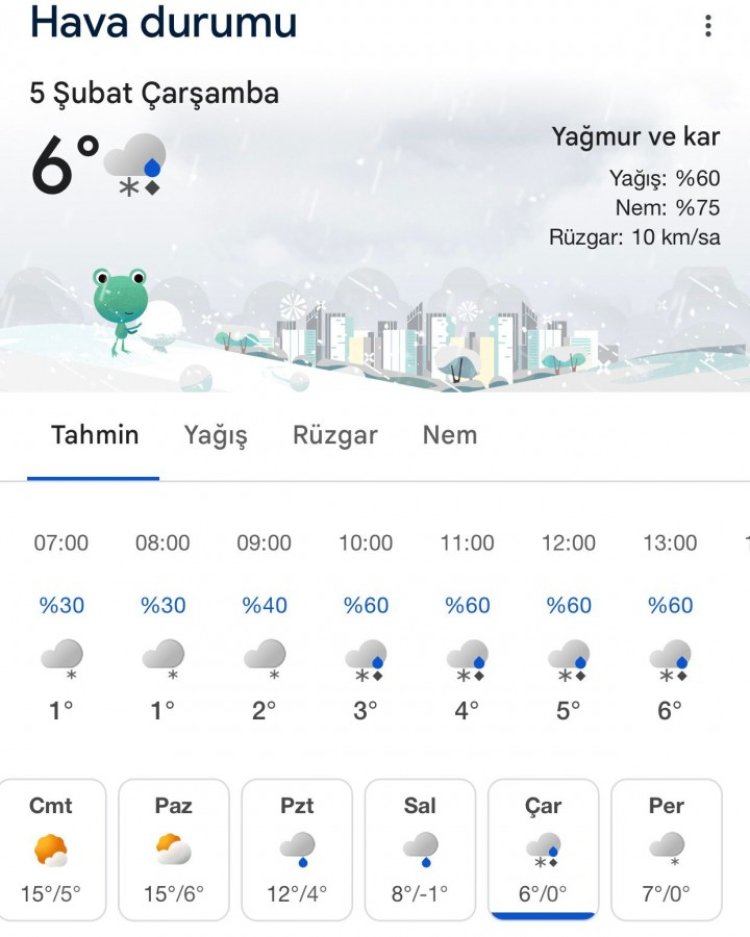The height and width of the screenshot is (937, 750).
Task: Switch to the Yağış tab
Action: [x=215, y=436]
